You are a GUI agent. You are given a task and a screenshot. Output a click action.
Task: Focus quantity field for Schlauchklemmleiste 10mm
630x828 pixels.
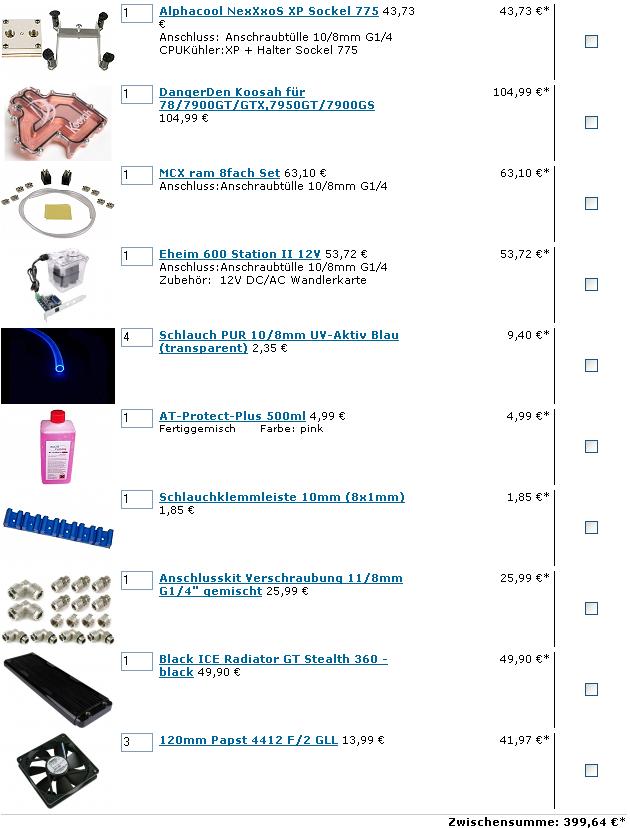136,499
